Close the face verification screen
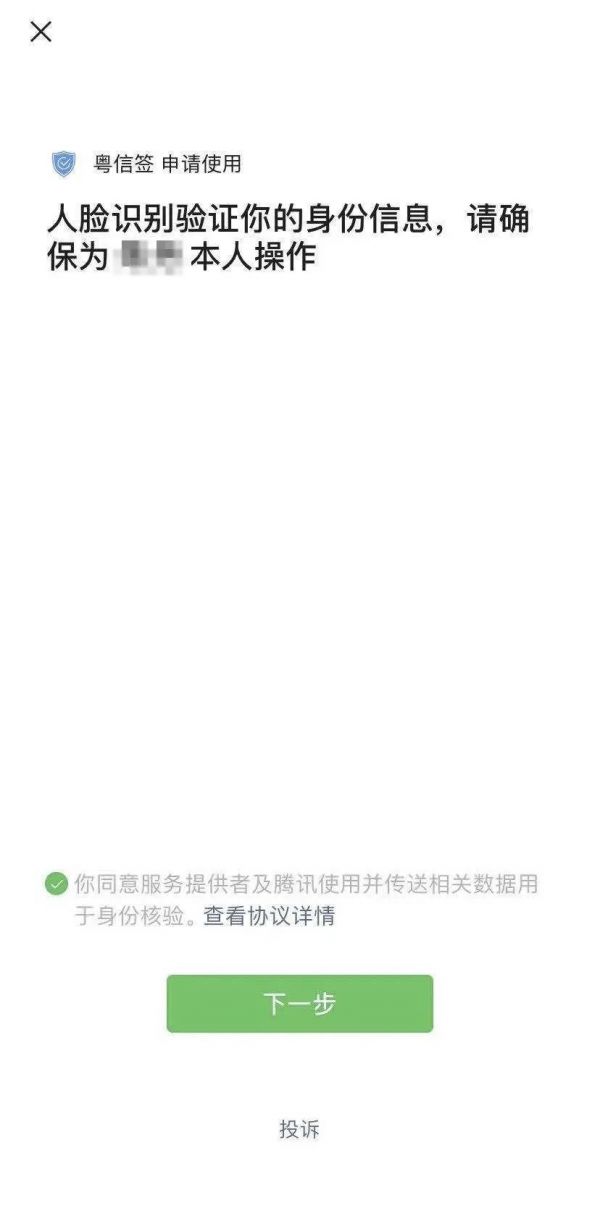This screenshot has height=1208, width=600. click(41, 32)
